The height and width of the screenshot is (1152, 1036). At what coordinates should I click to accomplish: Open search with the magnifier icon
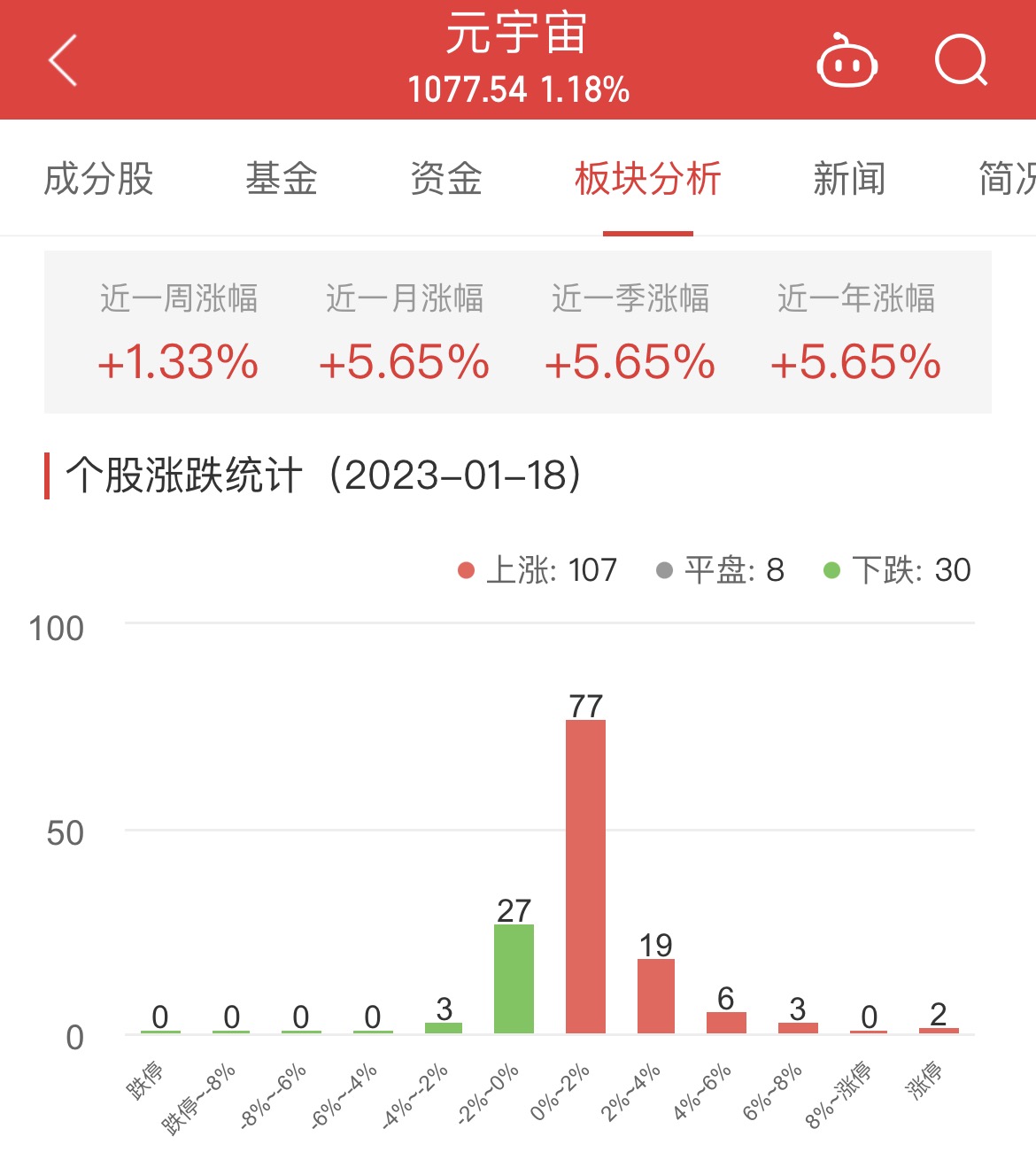point(961,61)
